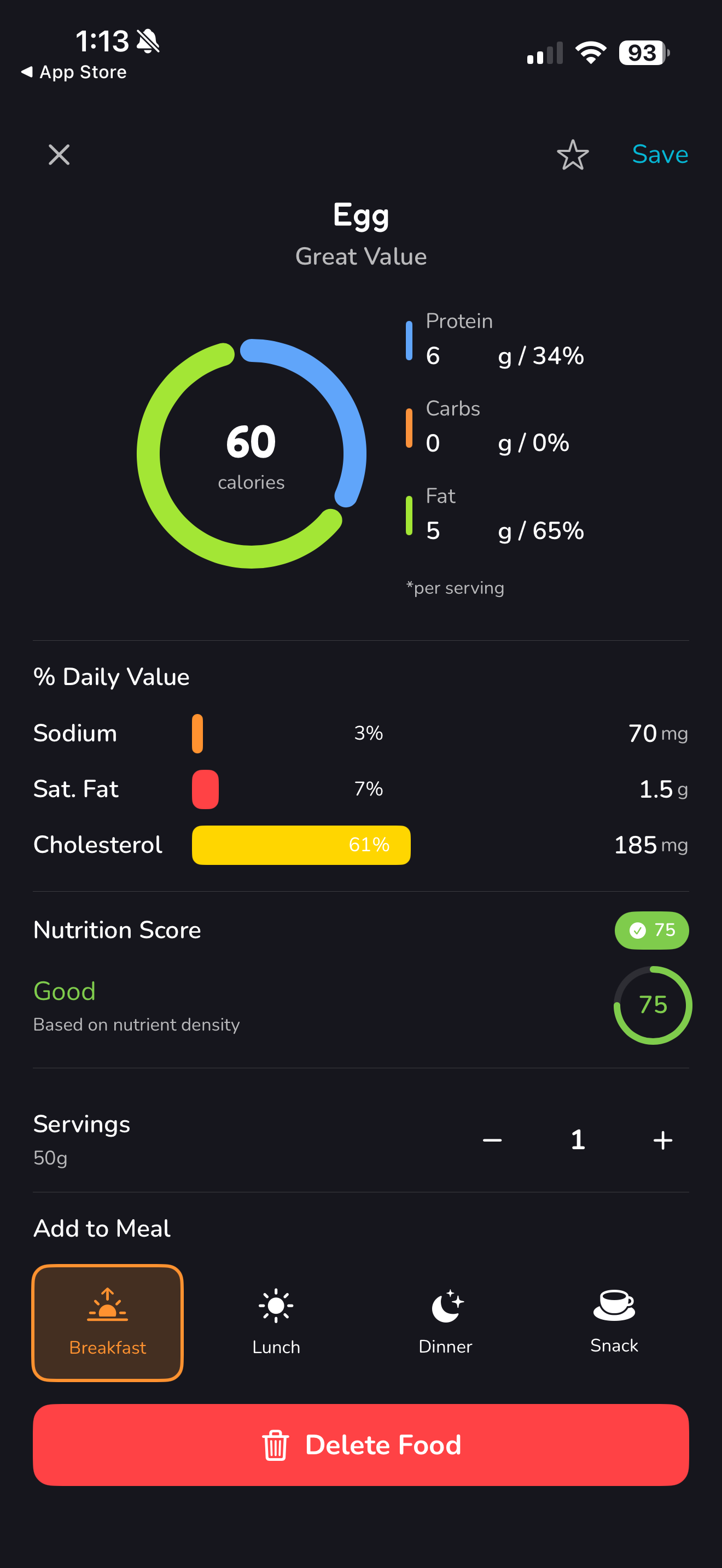Tap the star icon to favorite Egg

[x=573, y=155]
